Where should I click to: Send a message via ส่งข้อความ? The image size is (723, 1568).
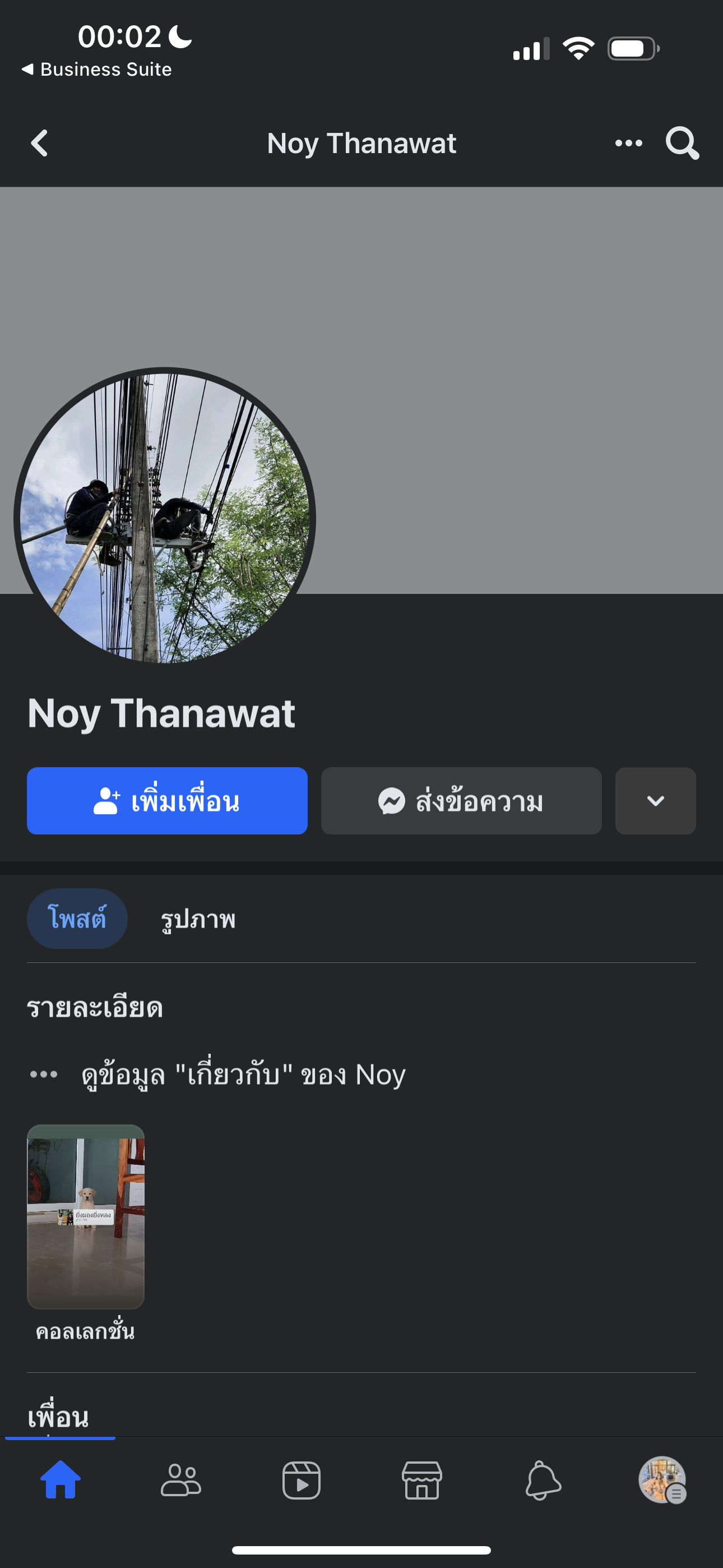[461, 801]
